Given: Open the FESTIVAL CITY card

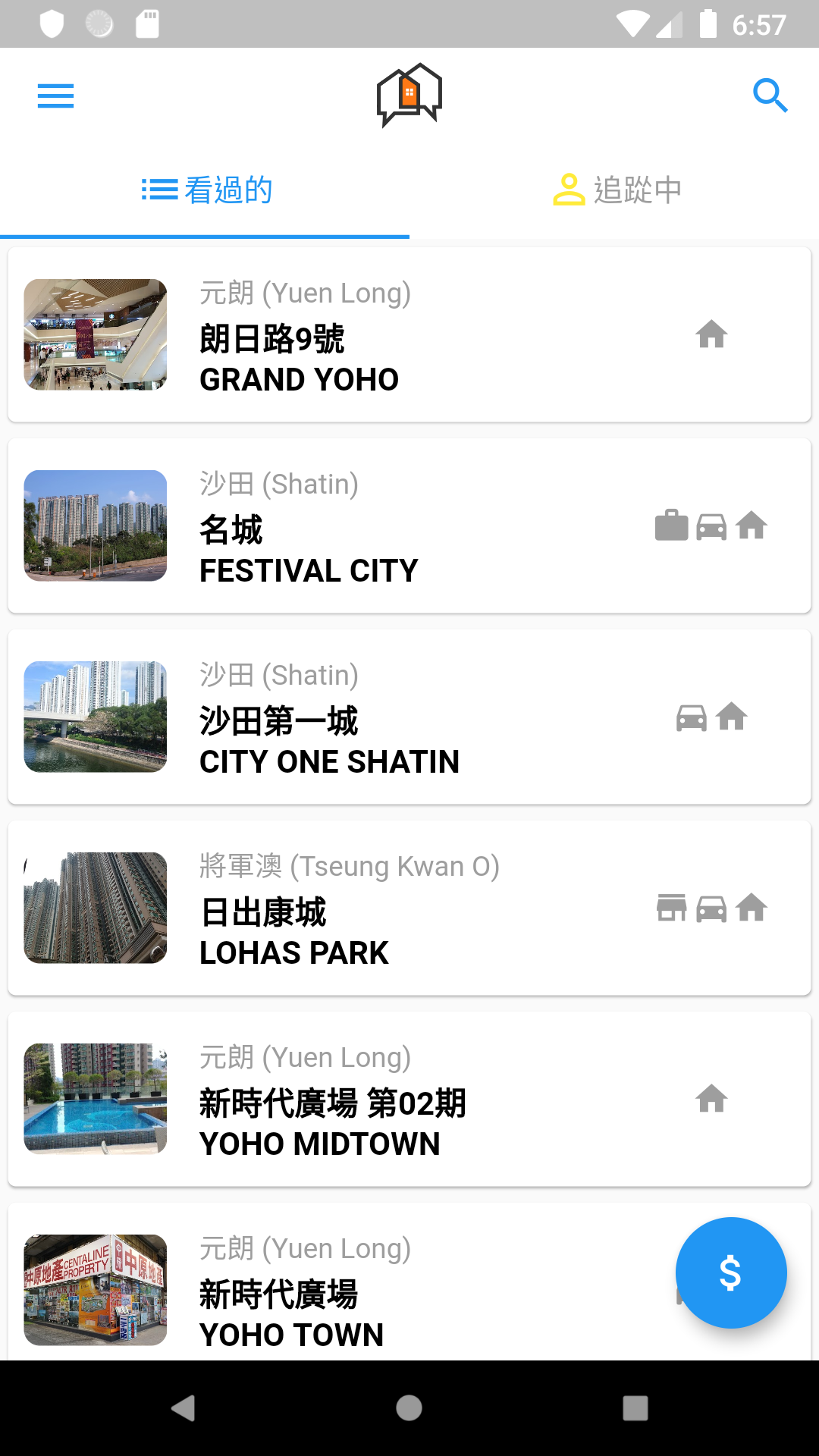Looking at the screenshot, I should (x=409, y=526).
